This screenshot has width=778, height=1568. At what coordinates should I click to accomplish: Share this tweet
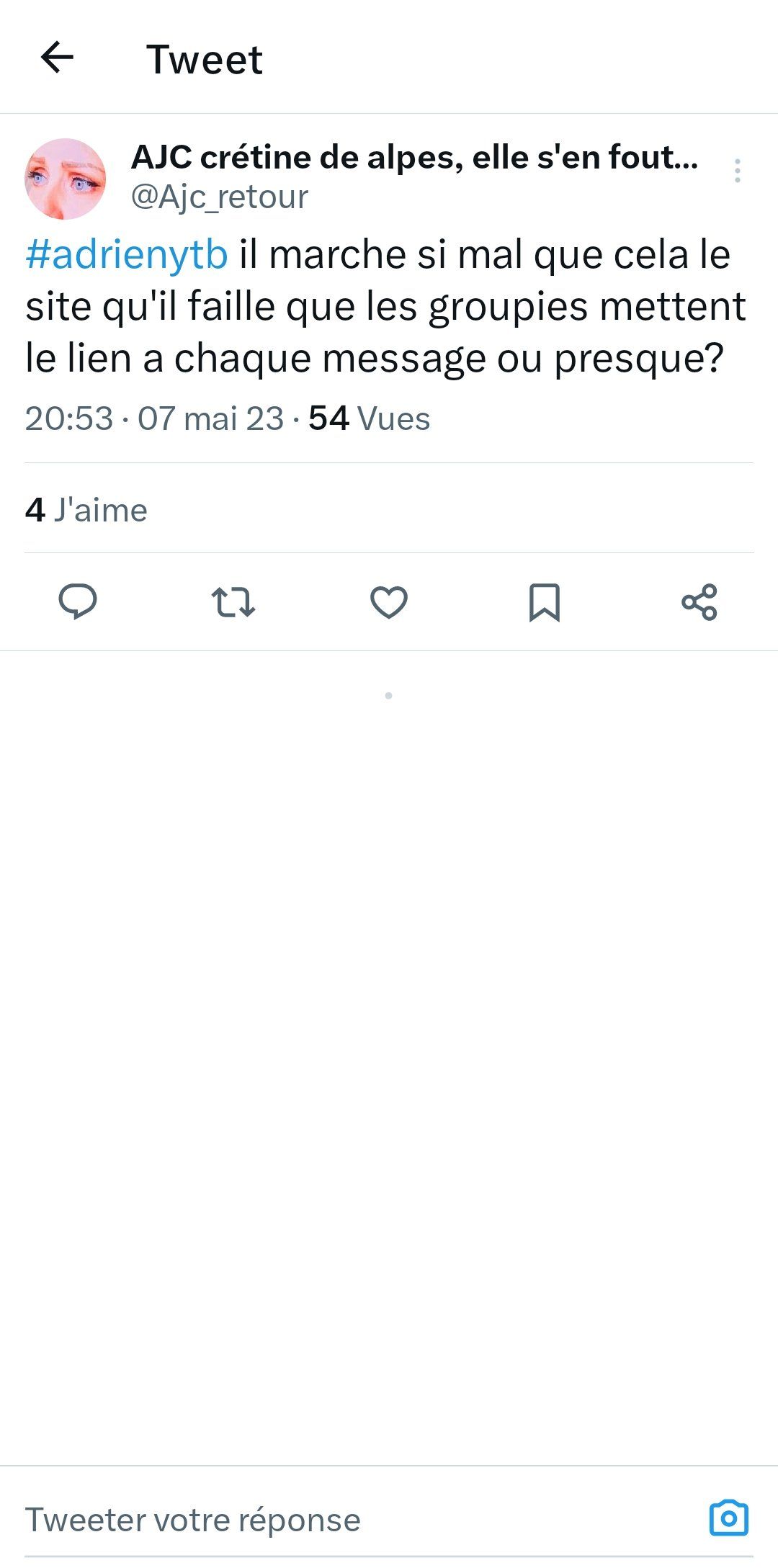click(x=699, y=601)
